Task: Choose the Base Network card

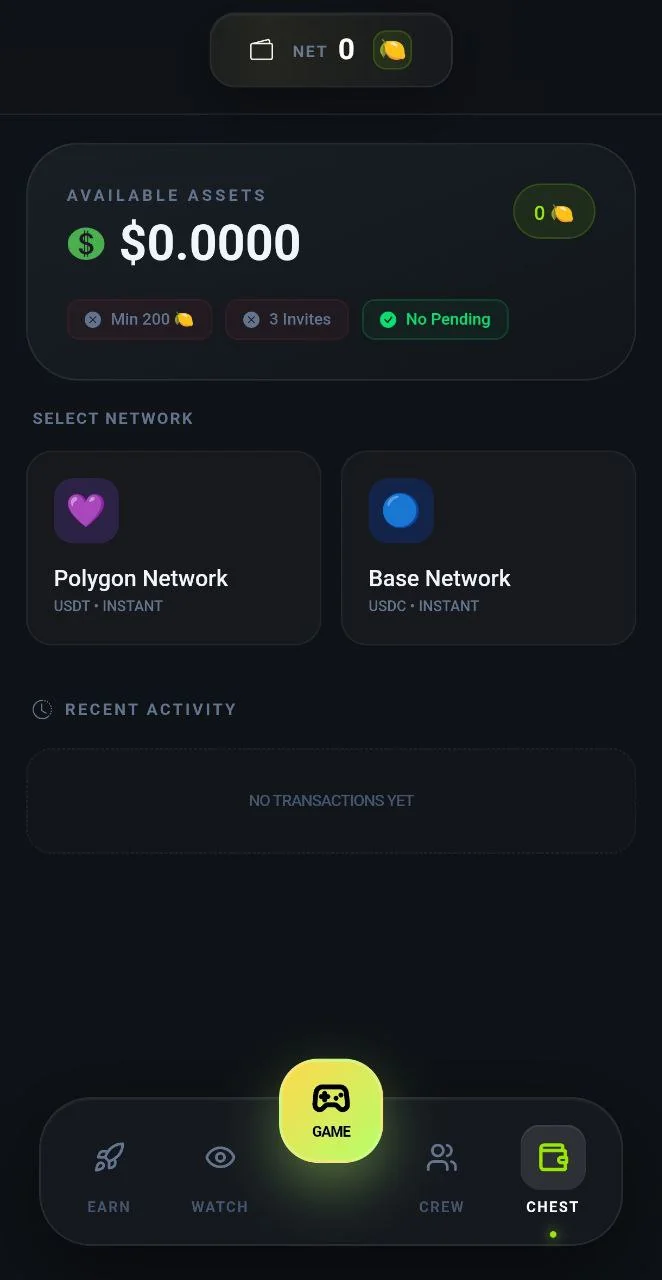Action: click(488, 548)
